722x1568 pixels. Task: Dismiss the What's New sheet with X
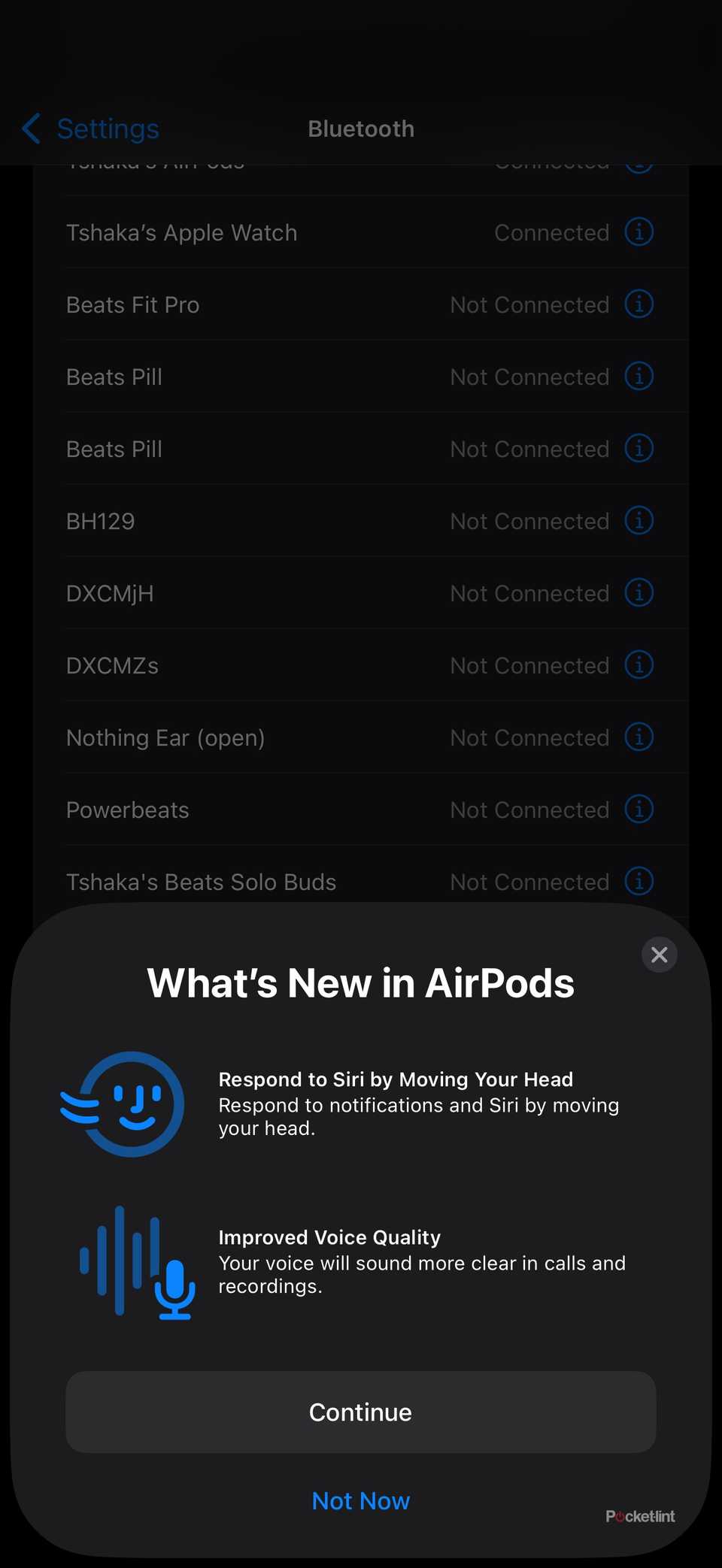[x=659, y=954]
